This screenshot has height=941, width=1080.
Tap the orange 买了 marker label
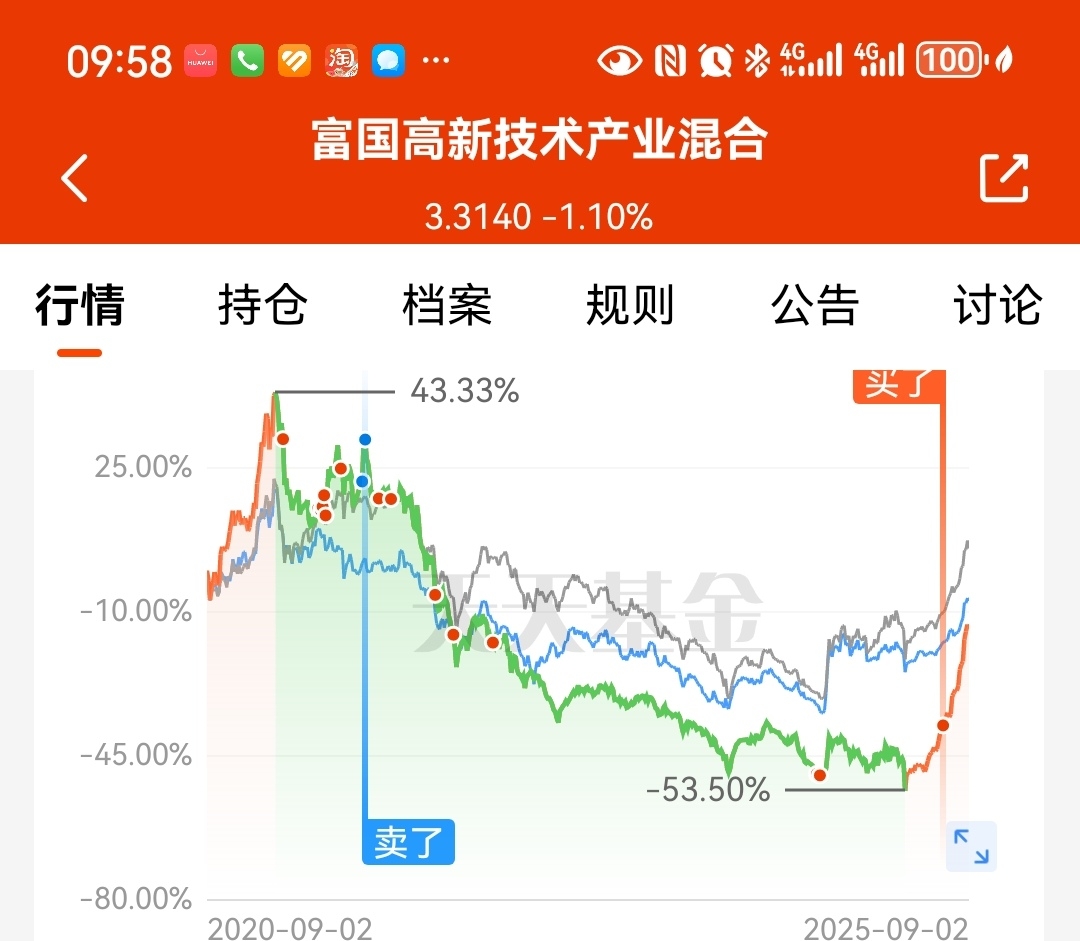click(899, 386)
